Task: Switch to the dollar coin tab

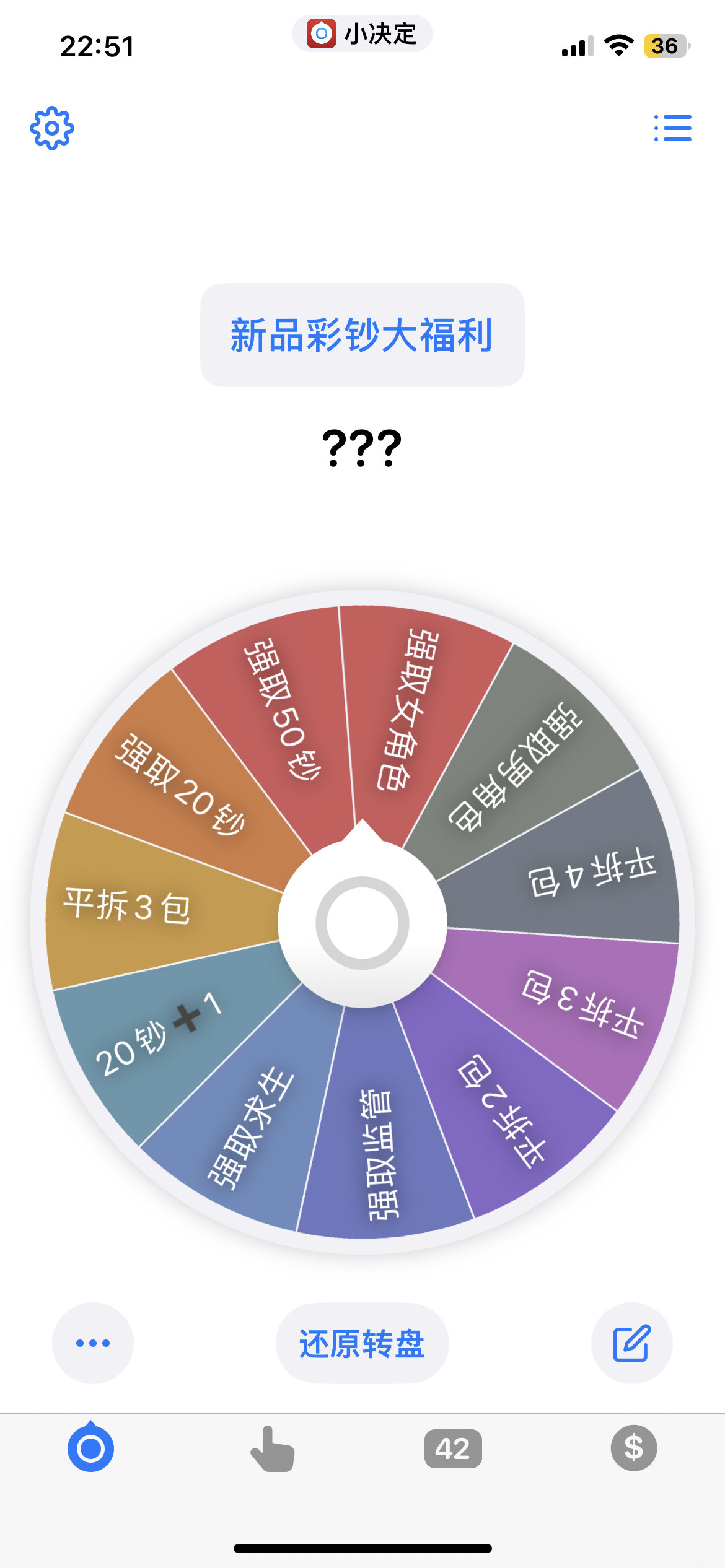Action: [x=634, y=1448]
